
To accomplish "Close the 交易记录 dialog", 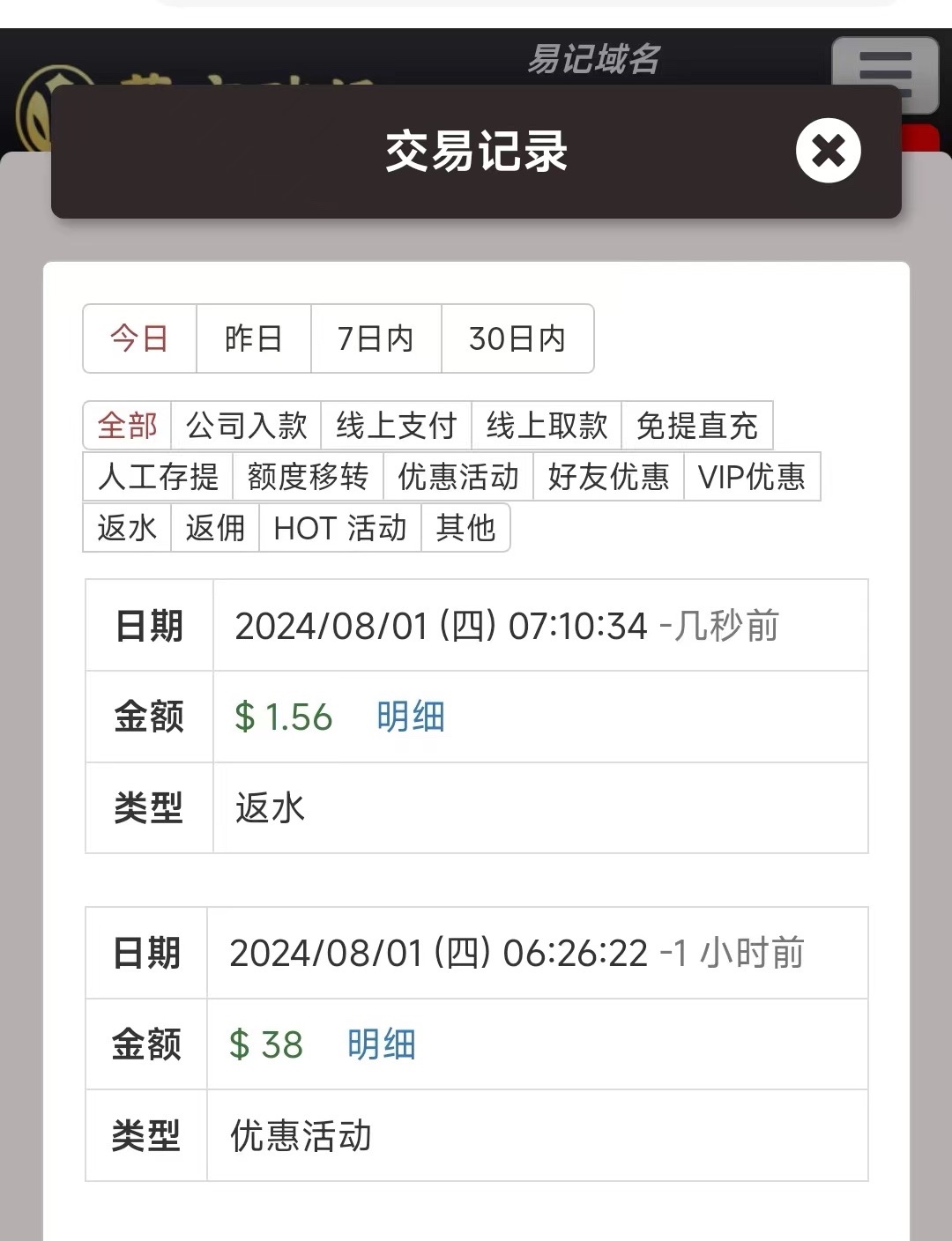I will click(x=828, y=151).
